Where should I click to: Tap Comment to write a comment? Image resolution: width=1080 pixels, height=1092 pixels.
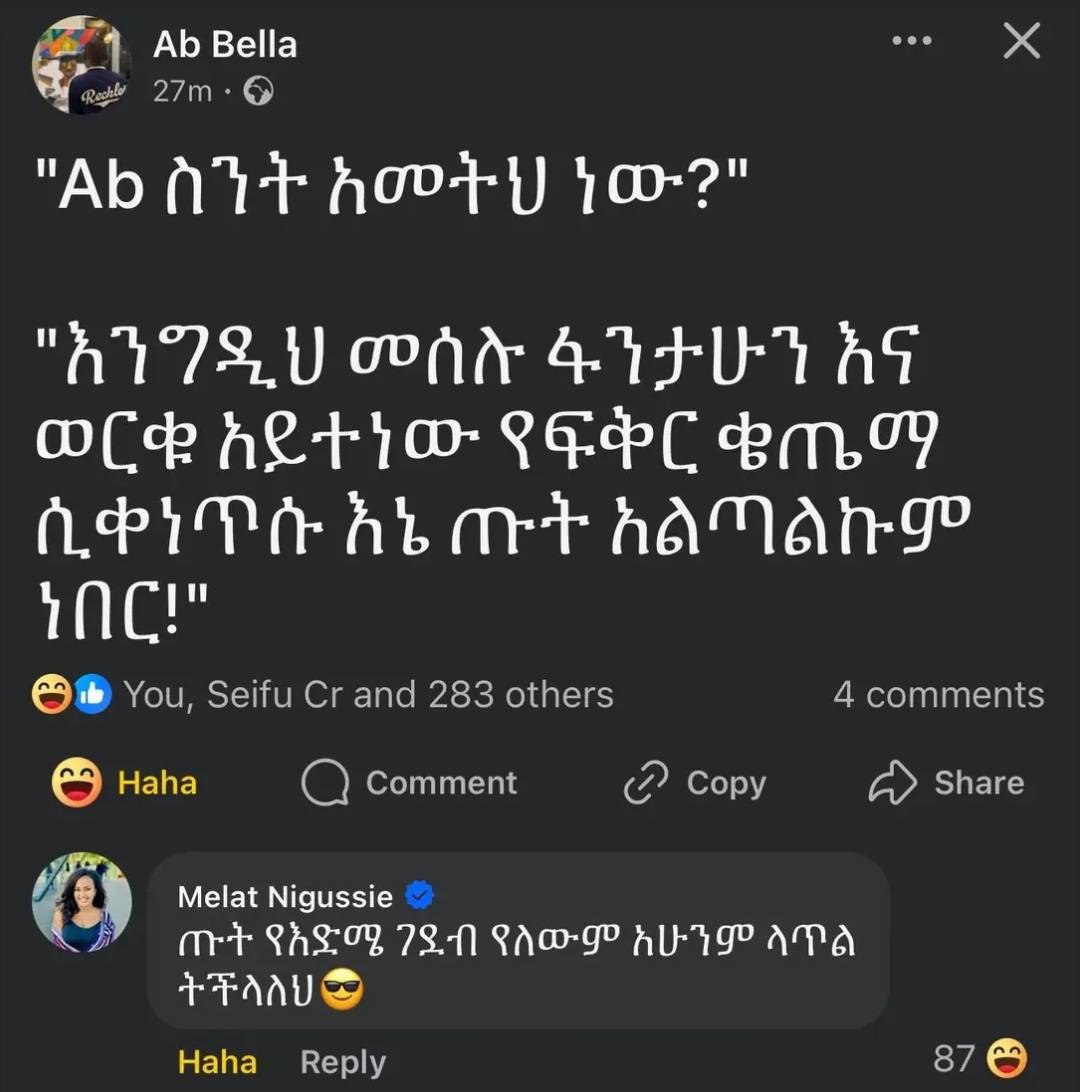[409, 782]
